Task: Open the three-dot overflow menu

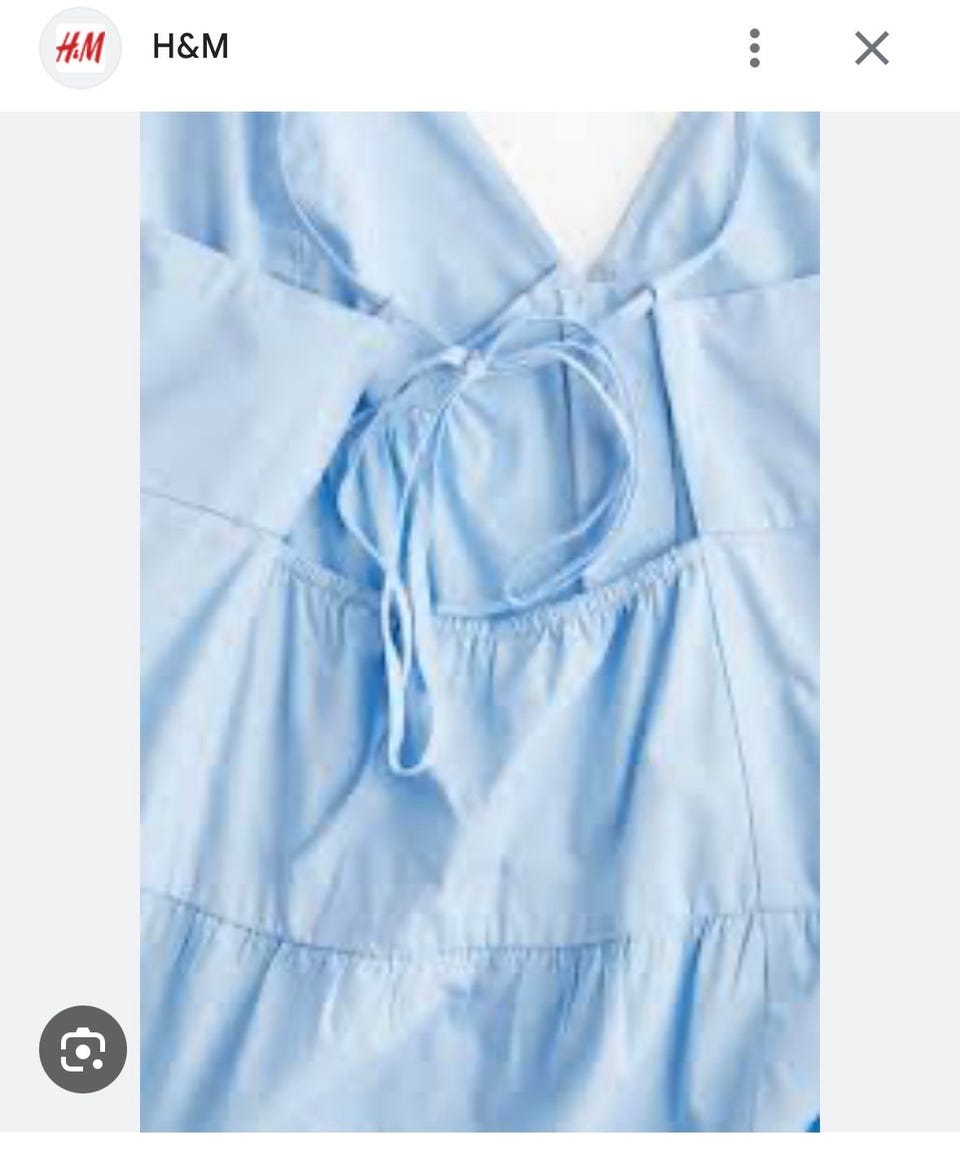Action: click(x=754, y=48)
